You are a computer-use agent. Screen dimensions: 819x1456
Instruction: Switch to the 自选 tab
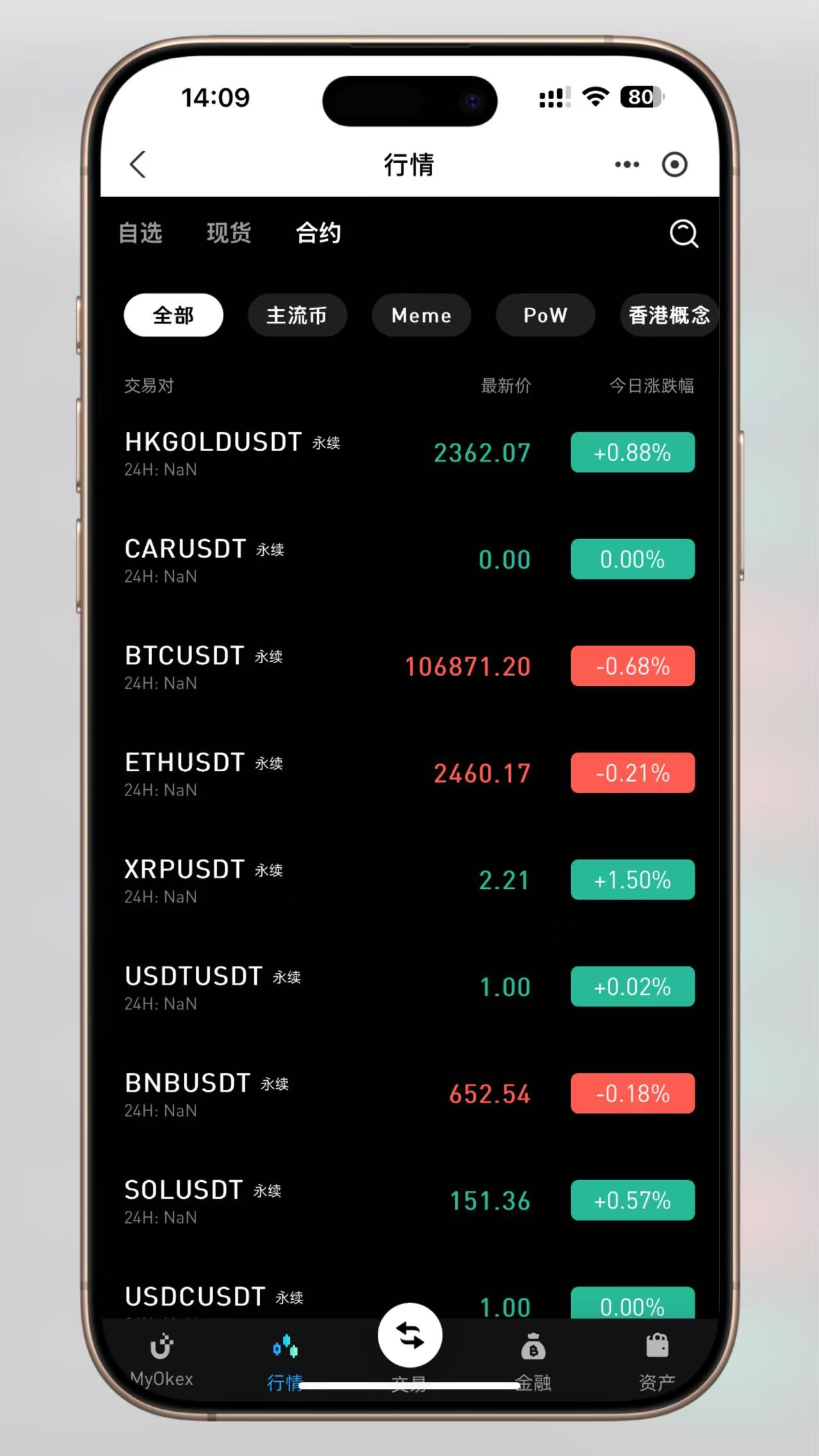(x=141, y=233)
